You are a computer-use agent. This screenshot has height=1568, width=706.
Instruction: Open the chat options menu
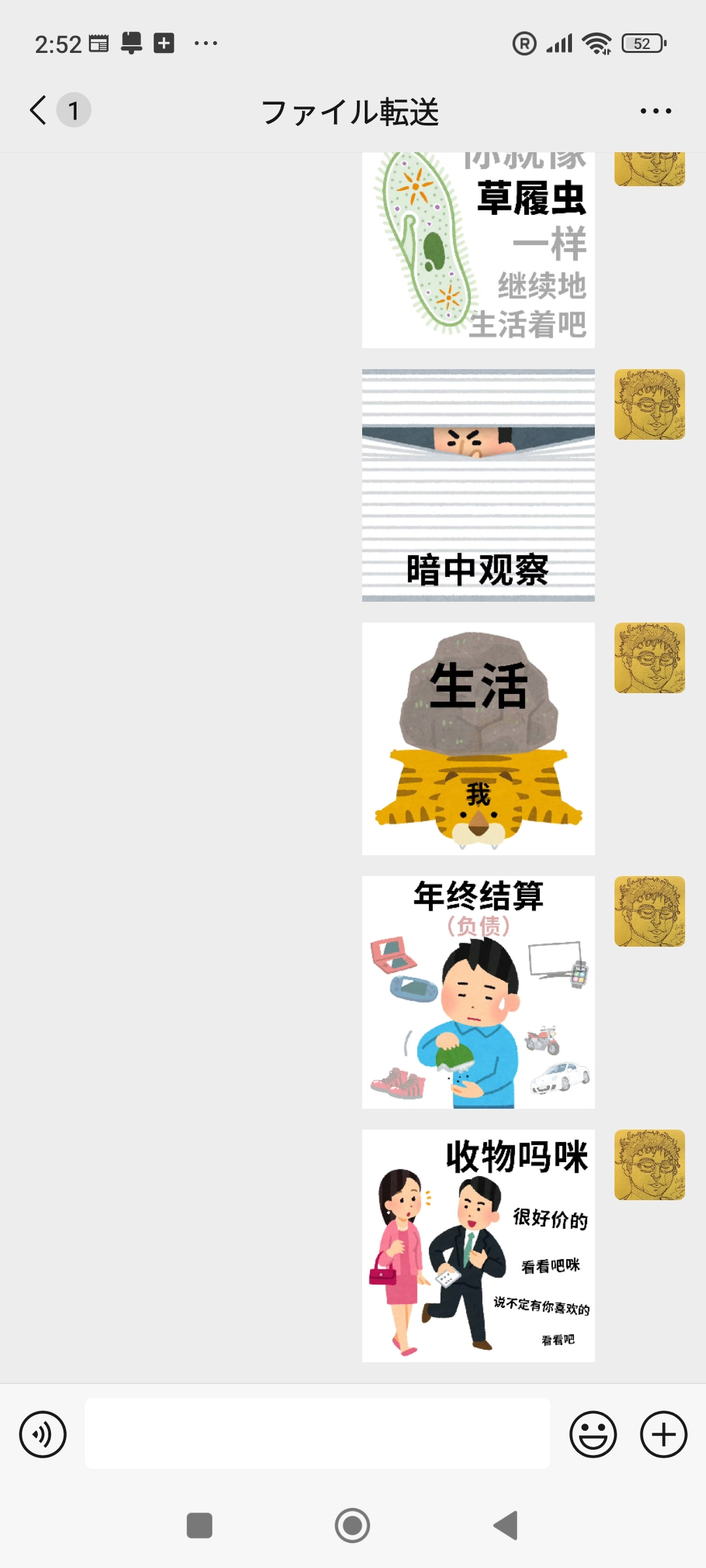pos(656,111)
